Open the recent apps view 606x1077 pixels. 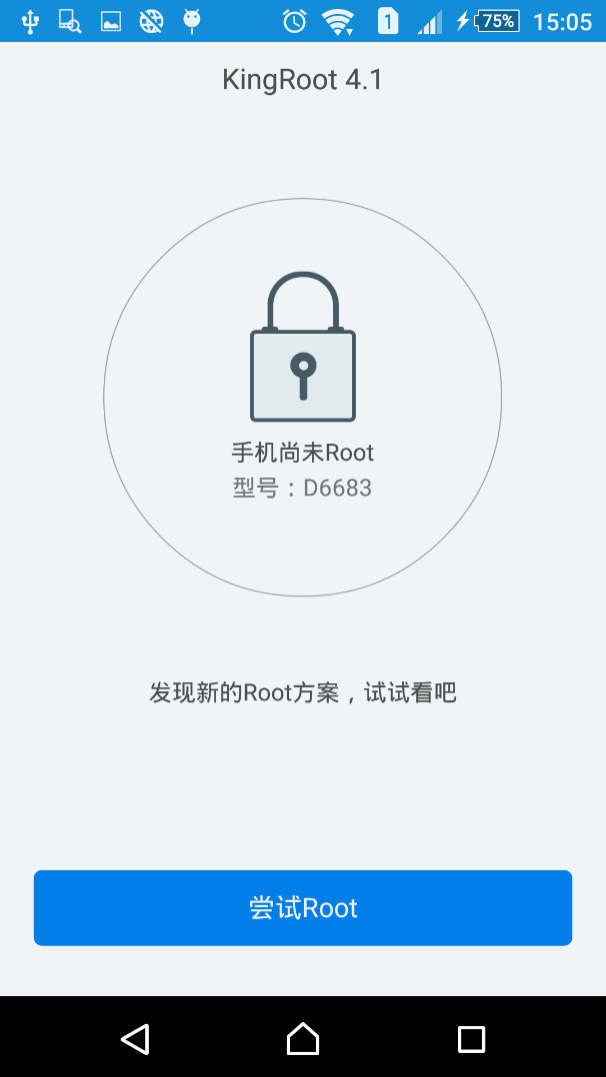[x=471, y=1039]
